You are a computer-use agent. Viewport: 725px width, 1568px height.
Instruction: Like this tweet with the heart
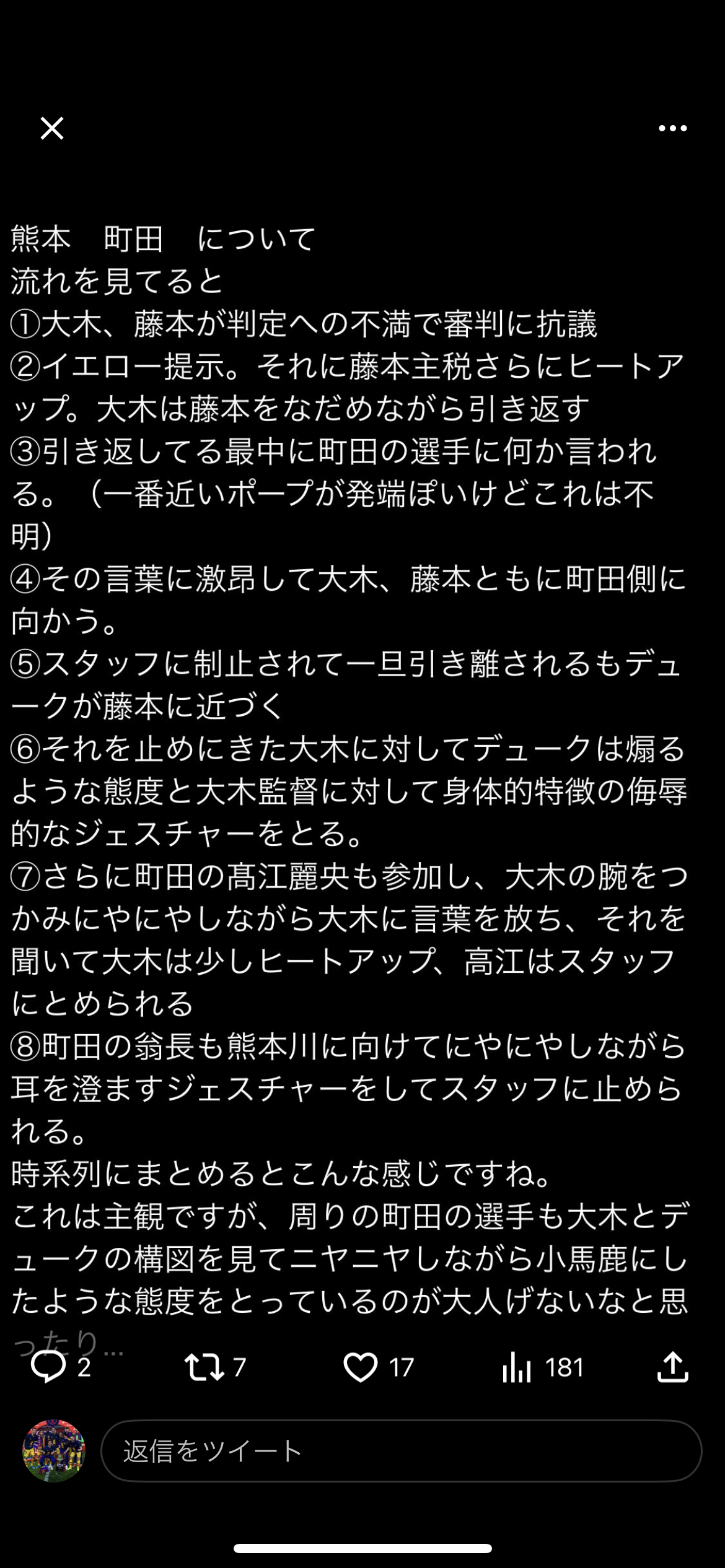[x=361, y=1367]
